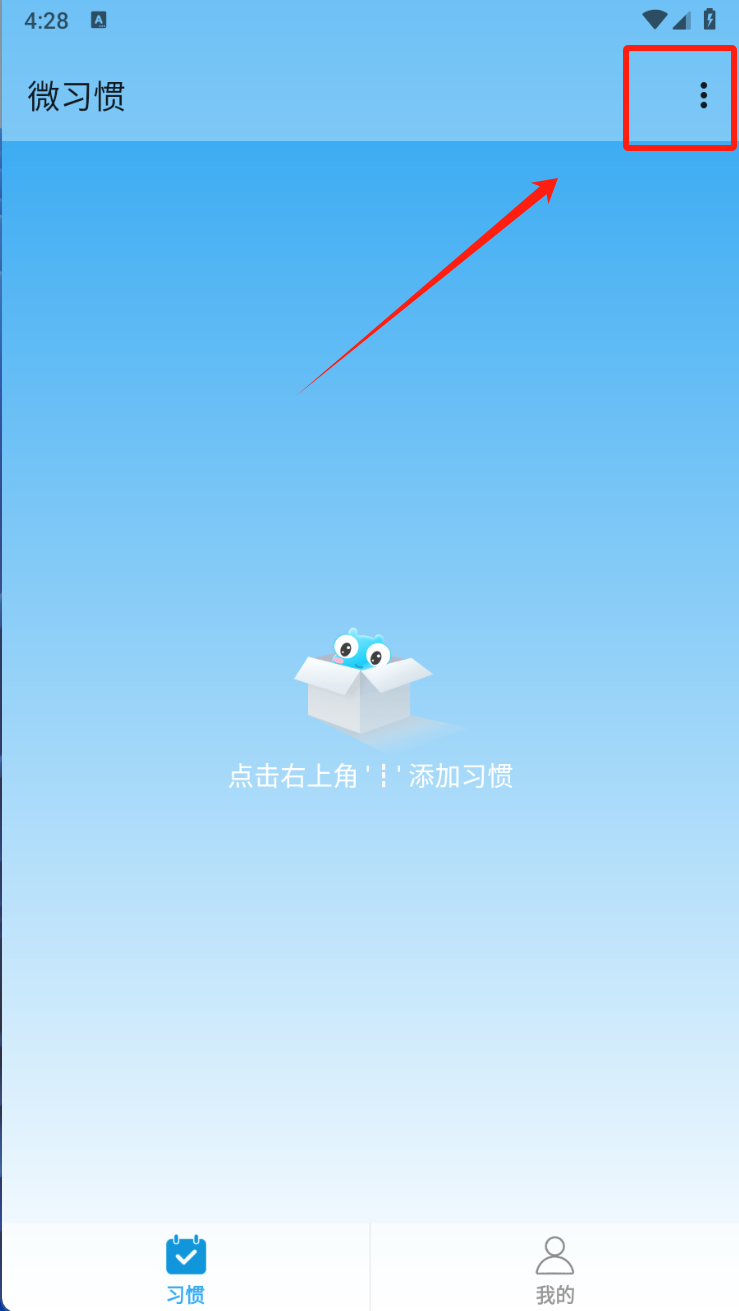Open the three-dot overflow menu
The image size is (739, 1311).
[x=703, y=95]
